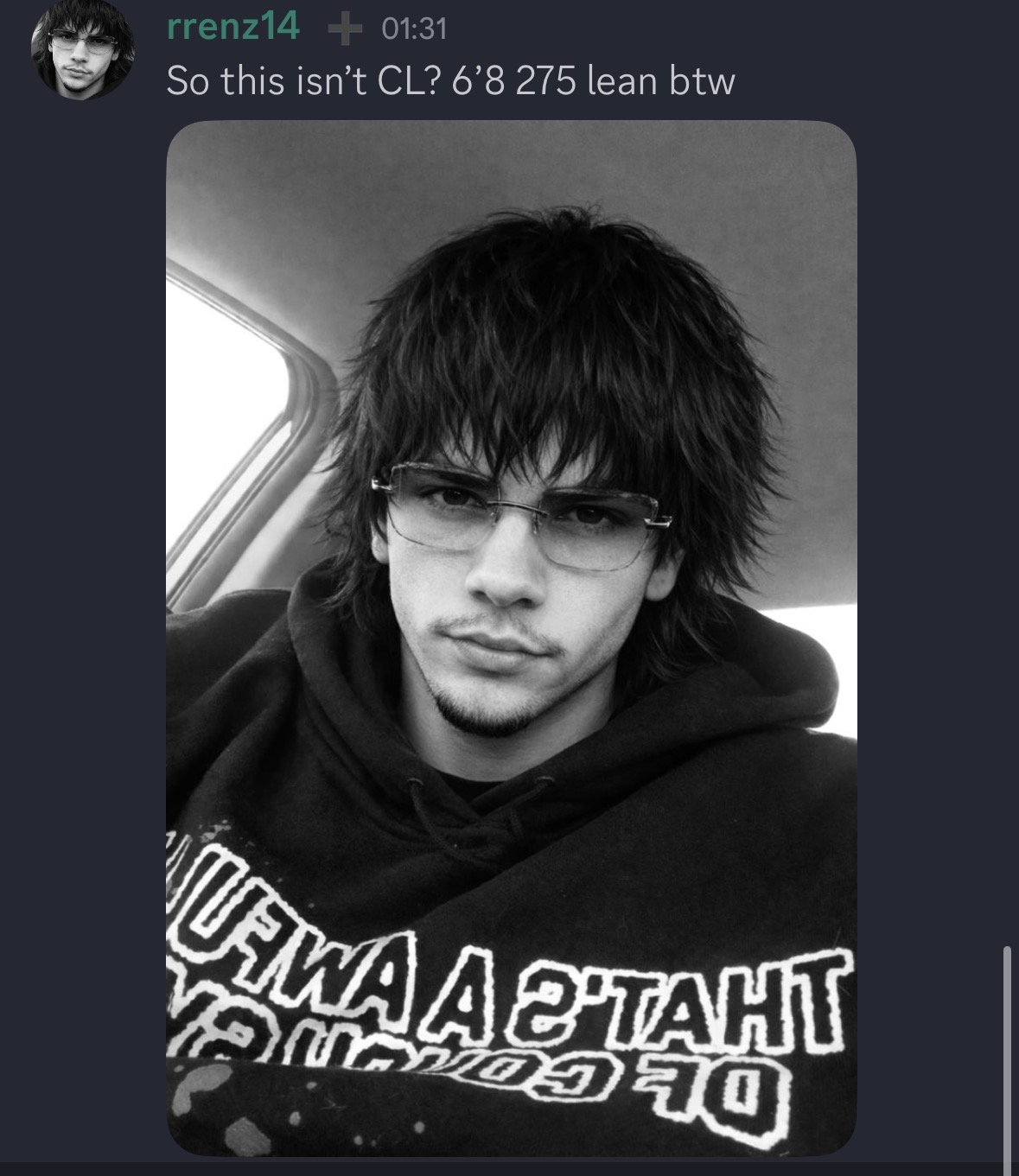This screenshot has height=1176, width=1019.
Task: Open the attached selfie image
Action: [511, 638]
